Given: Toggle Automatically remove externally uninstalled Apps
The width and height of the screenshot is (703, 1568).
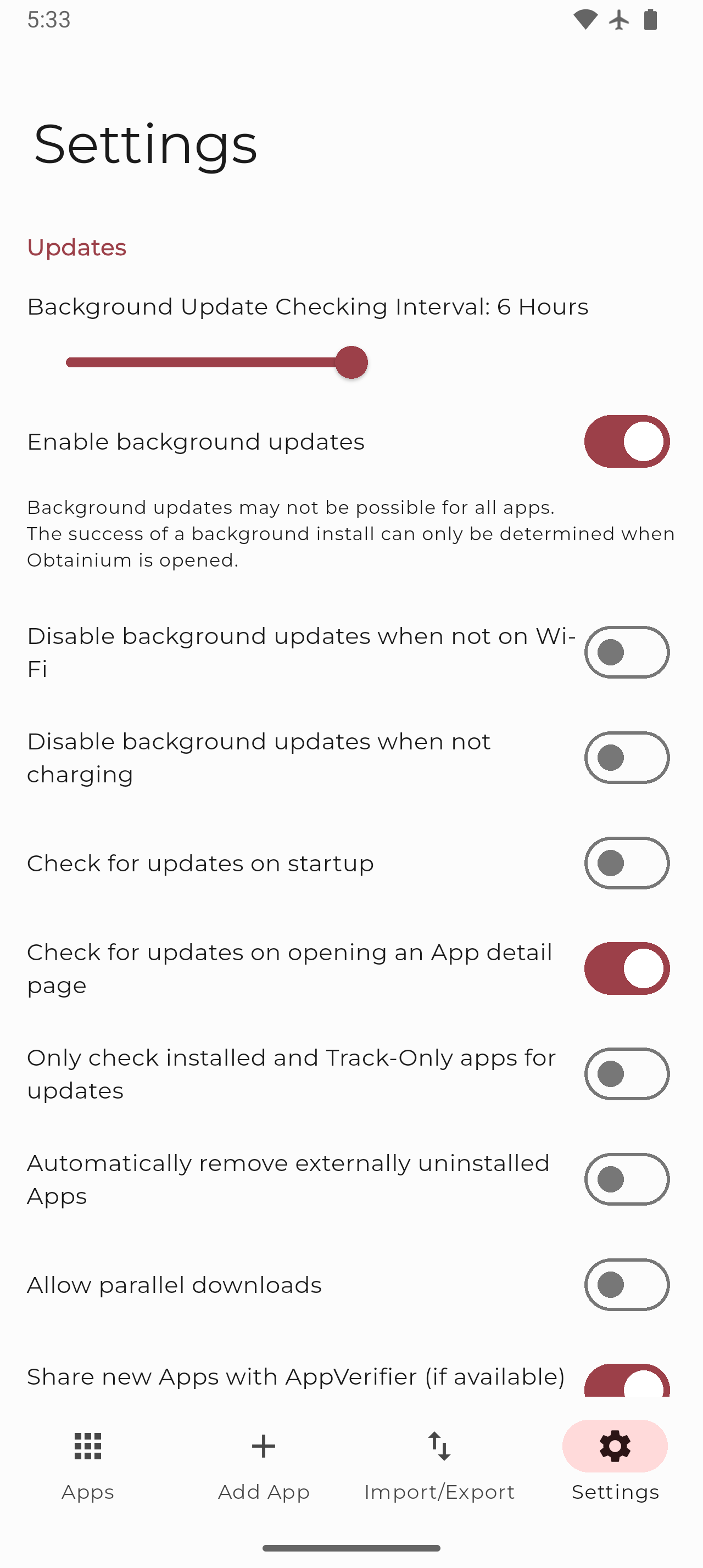Looking at the screenshot, I should pos(626,1179).
